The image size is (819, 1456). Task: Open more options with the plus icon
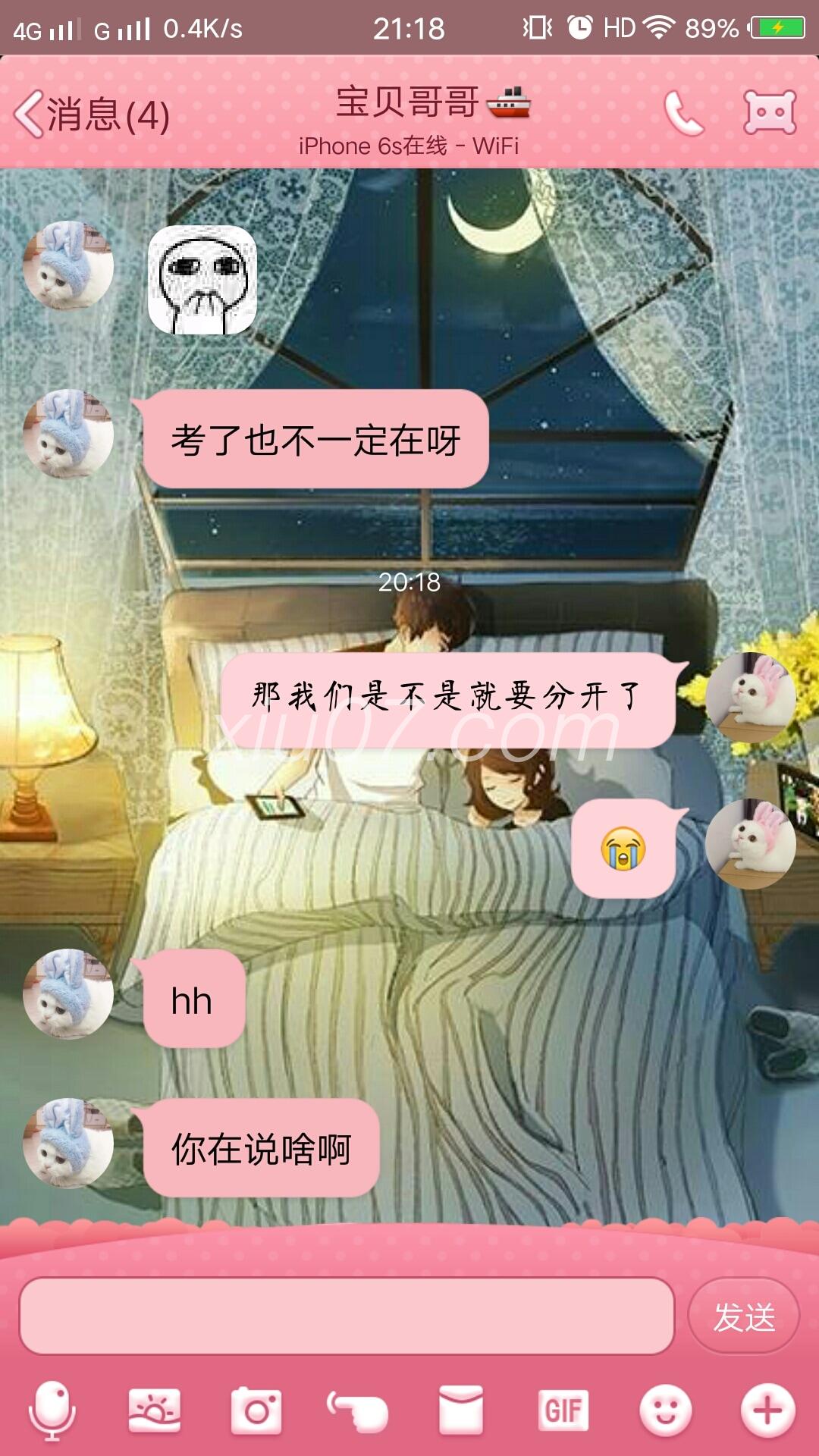point(767,1410)
